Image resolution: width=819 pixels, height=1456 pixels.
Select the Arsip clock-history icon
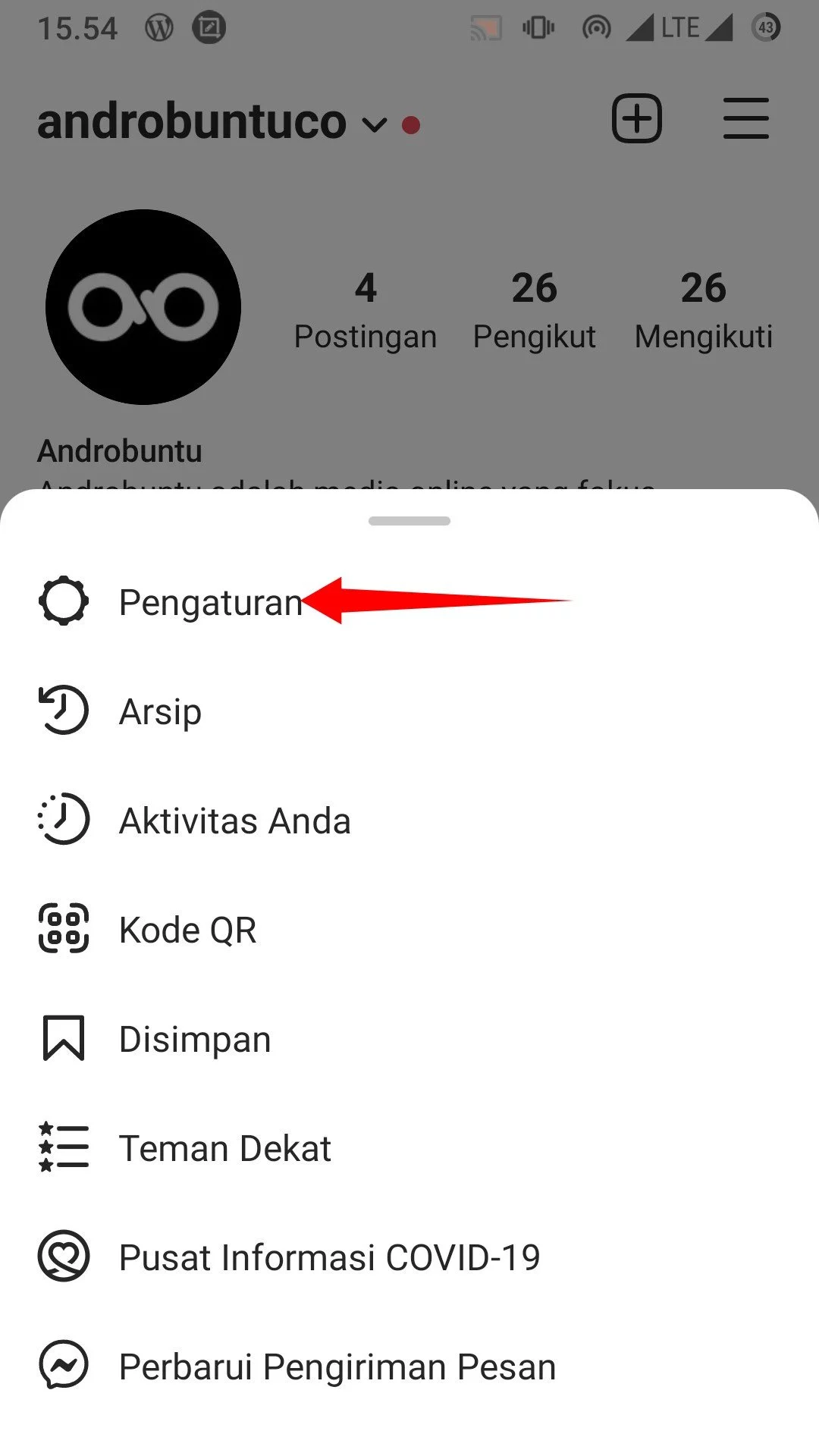[64, 711]
